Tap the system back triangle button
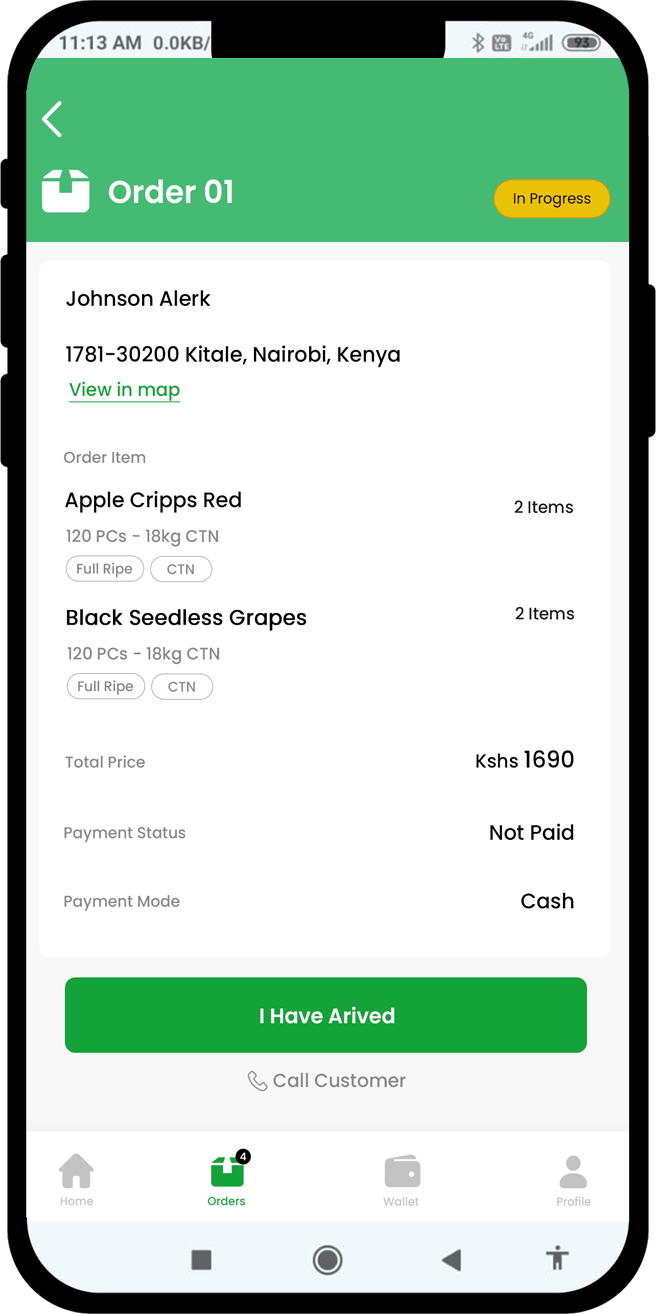Screen dimensions: 656x1314 tap(451, 1259)
